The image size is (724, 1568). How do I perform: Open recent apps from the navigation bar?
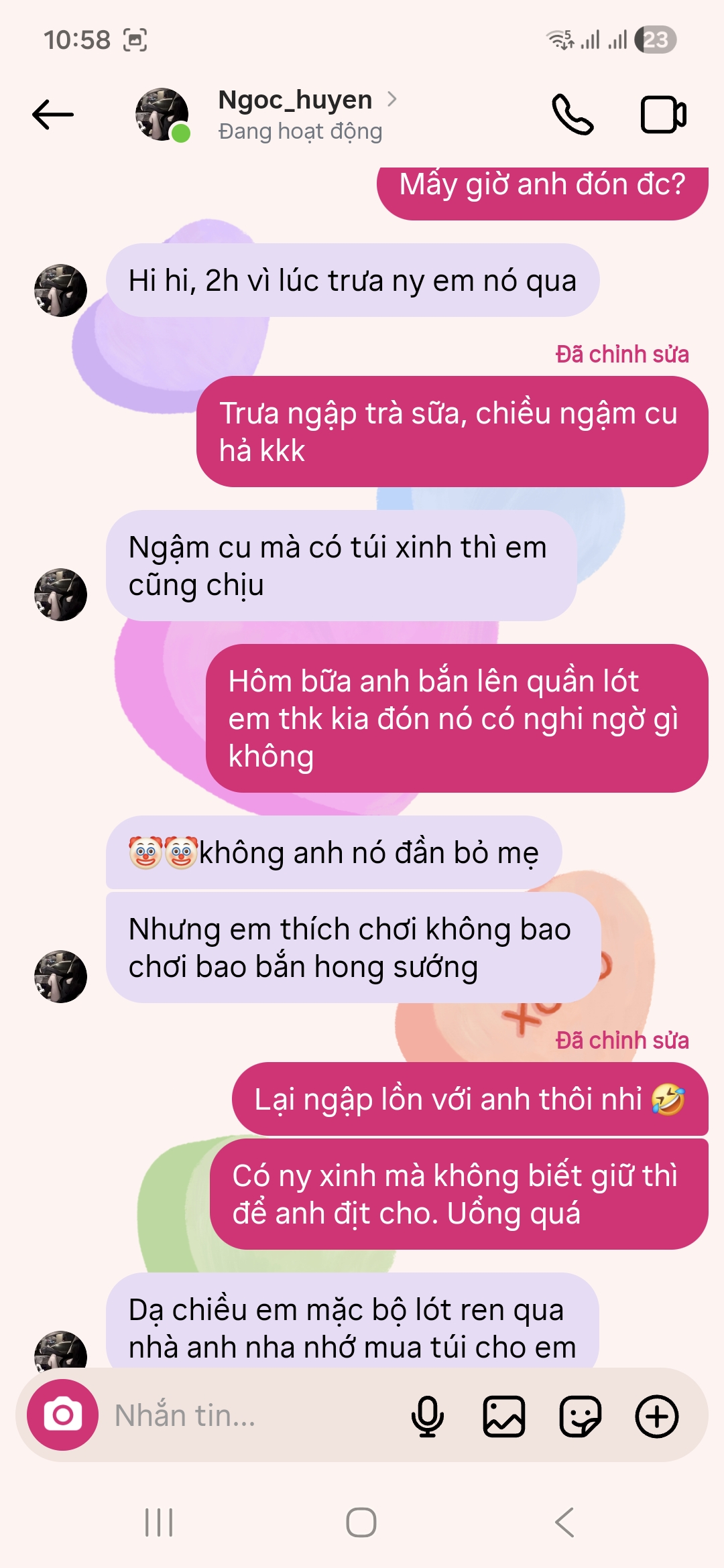pyautogui.click(x=160, y=1522)
